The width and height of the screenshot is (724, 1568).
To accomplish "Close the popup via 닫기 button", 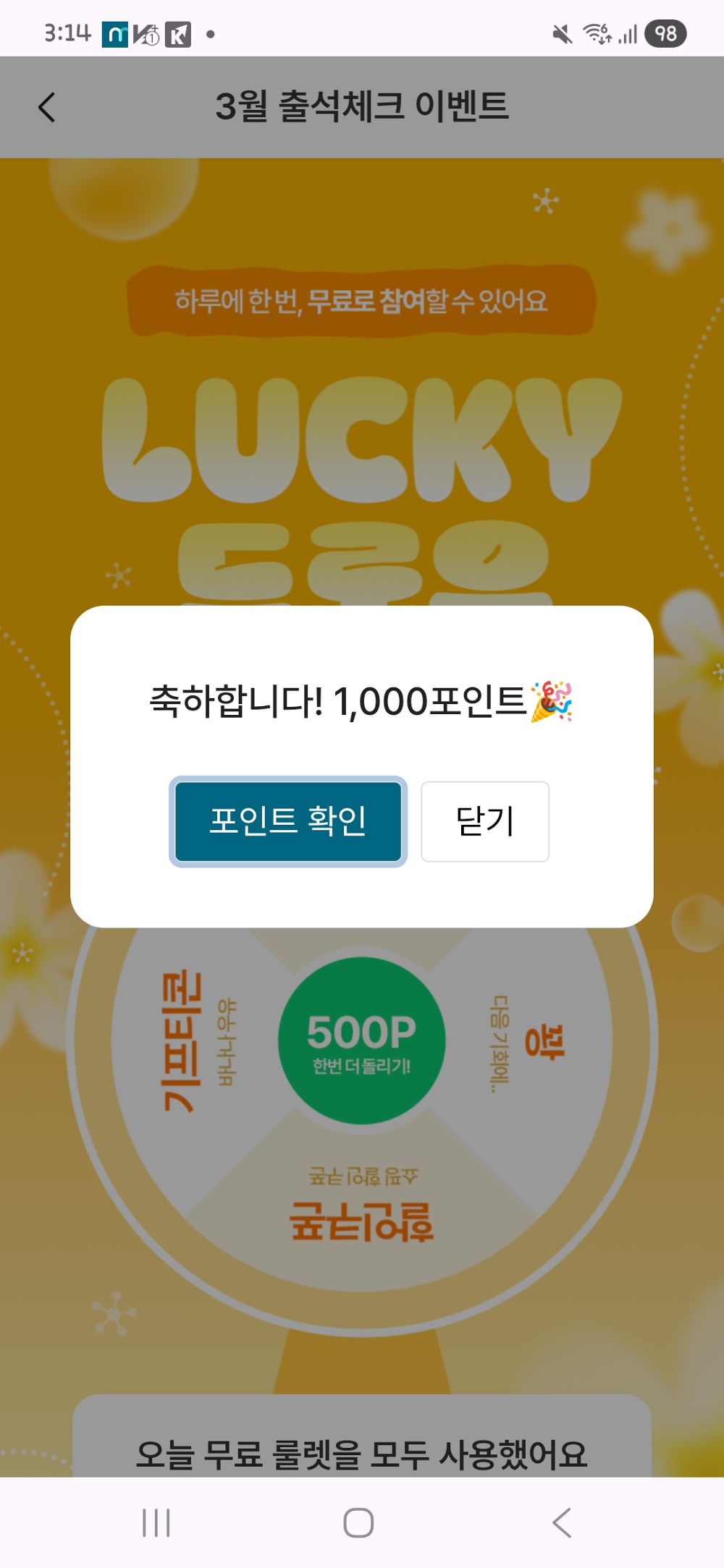I will coord(484,820).
